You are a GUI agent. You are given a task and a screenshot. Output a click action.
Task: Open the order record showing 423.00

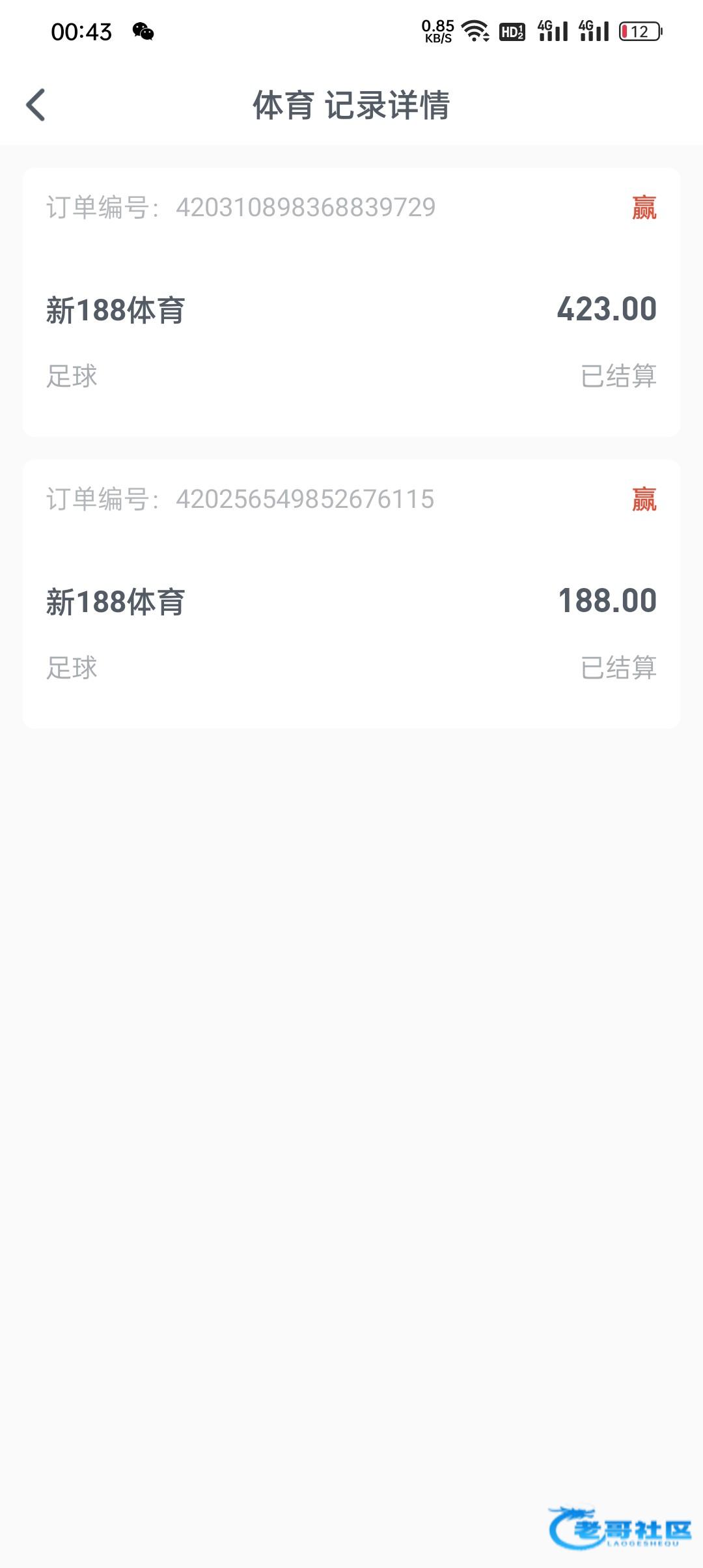pos(351,302)
